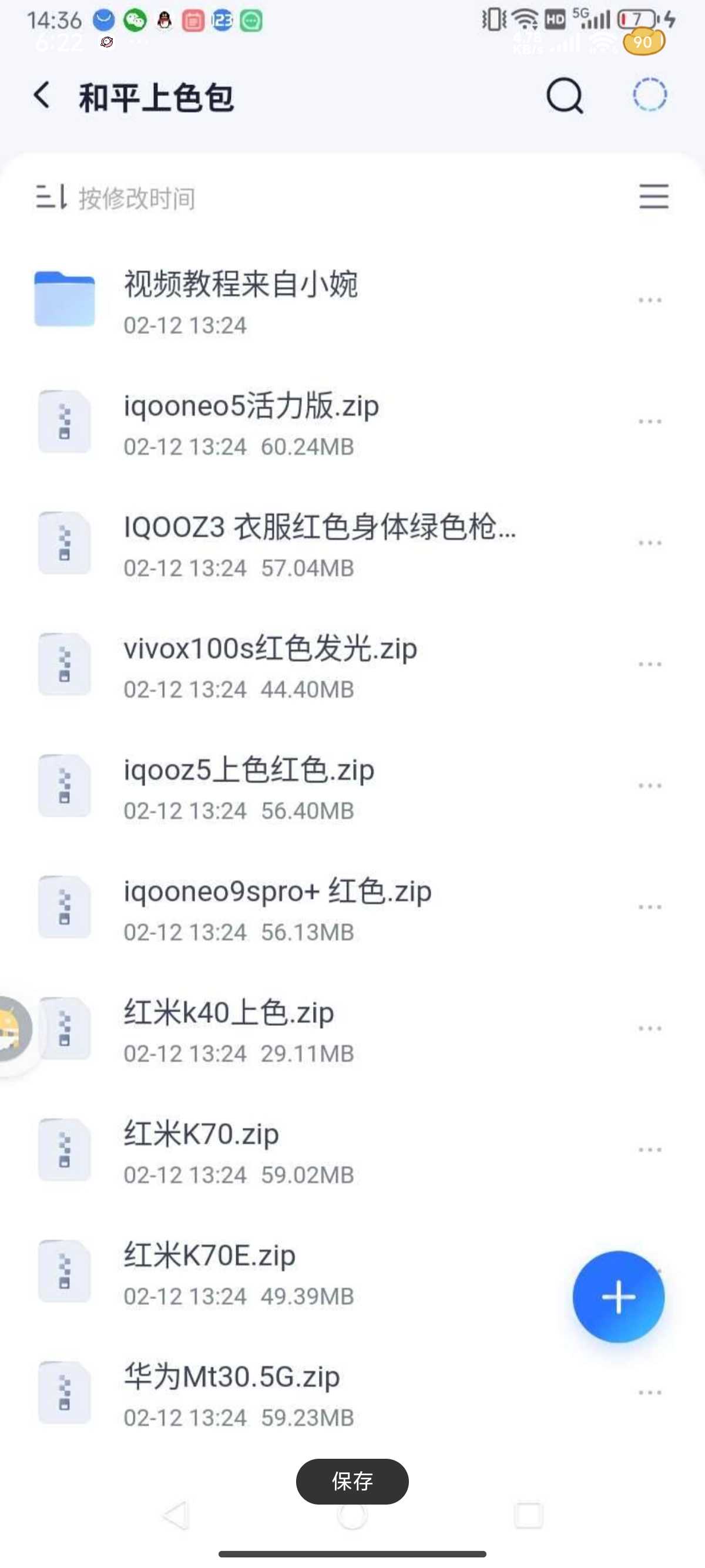705x1568 pixels.
Task: Open more options for 红米K70.zip
Action: click(650, 1150)
